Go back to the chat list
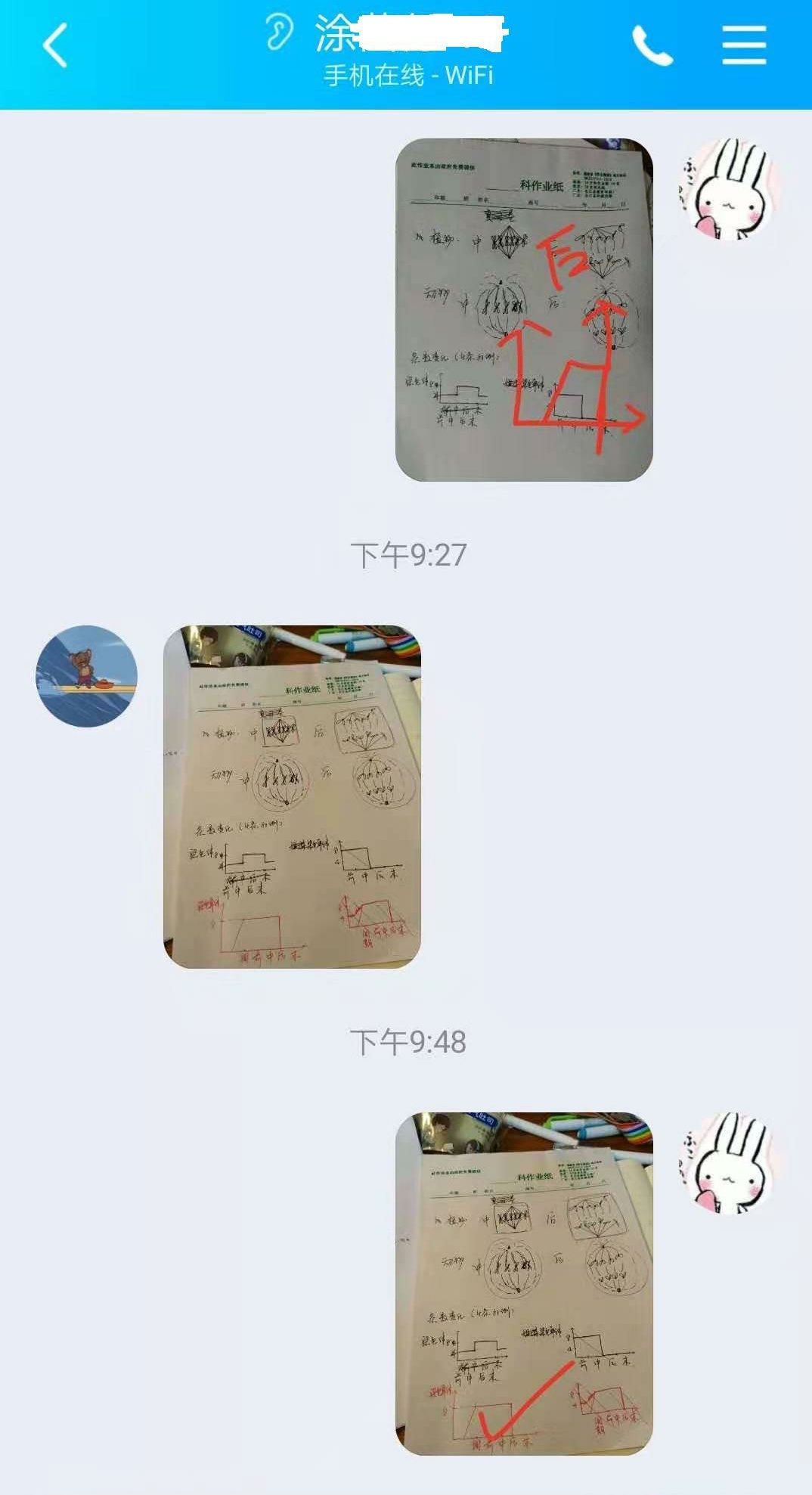812x1495 pixels. tap(55, 45)
